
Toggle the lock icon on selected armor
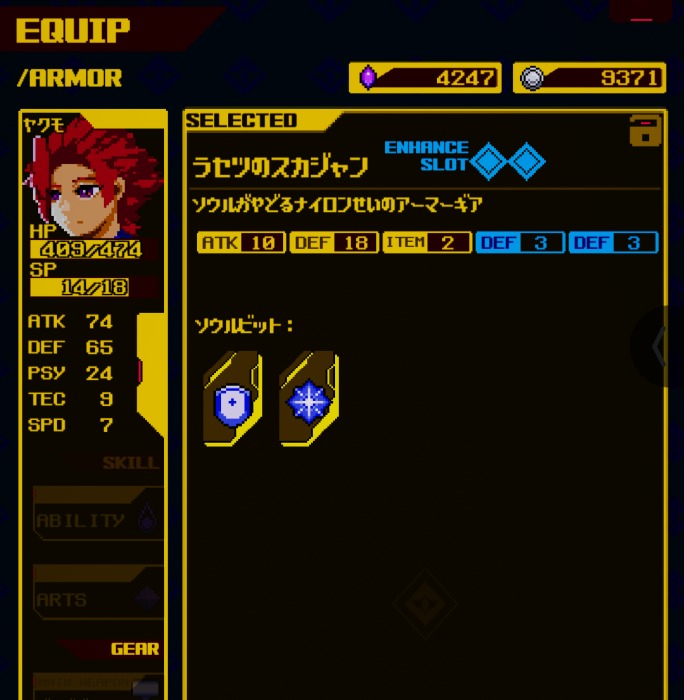[x=645, y=130]
